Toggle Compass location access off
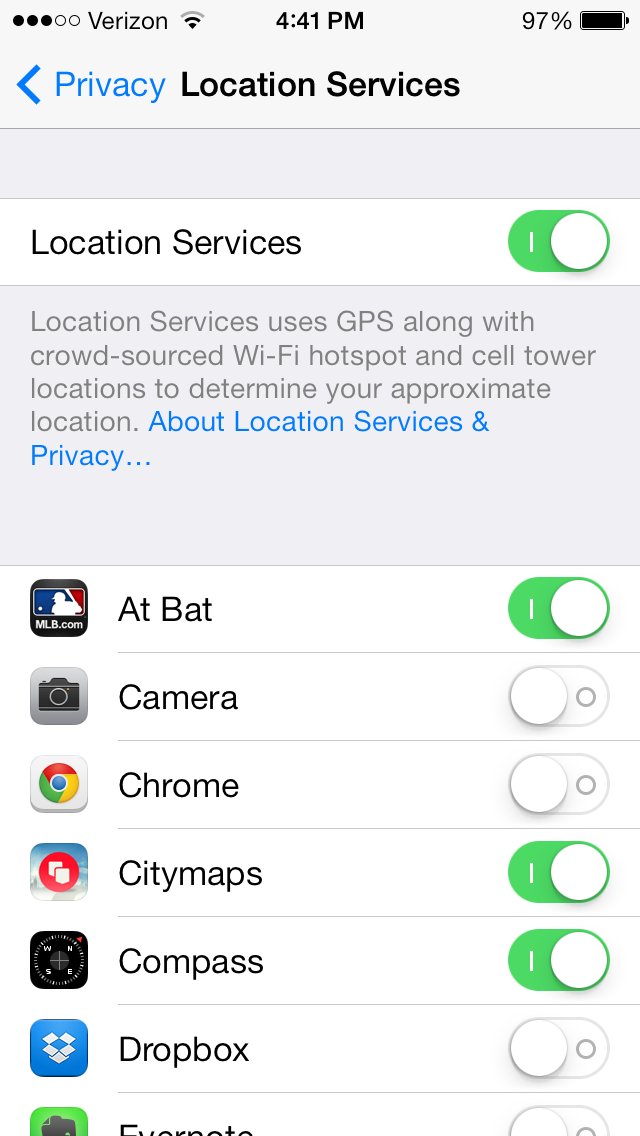This screenshot has width=640, height=1136. coord(558,961)
